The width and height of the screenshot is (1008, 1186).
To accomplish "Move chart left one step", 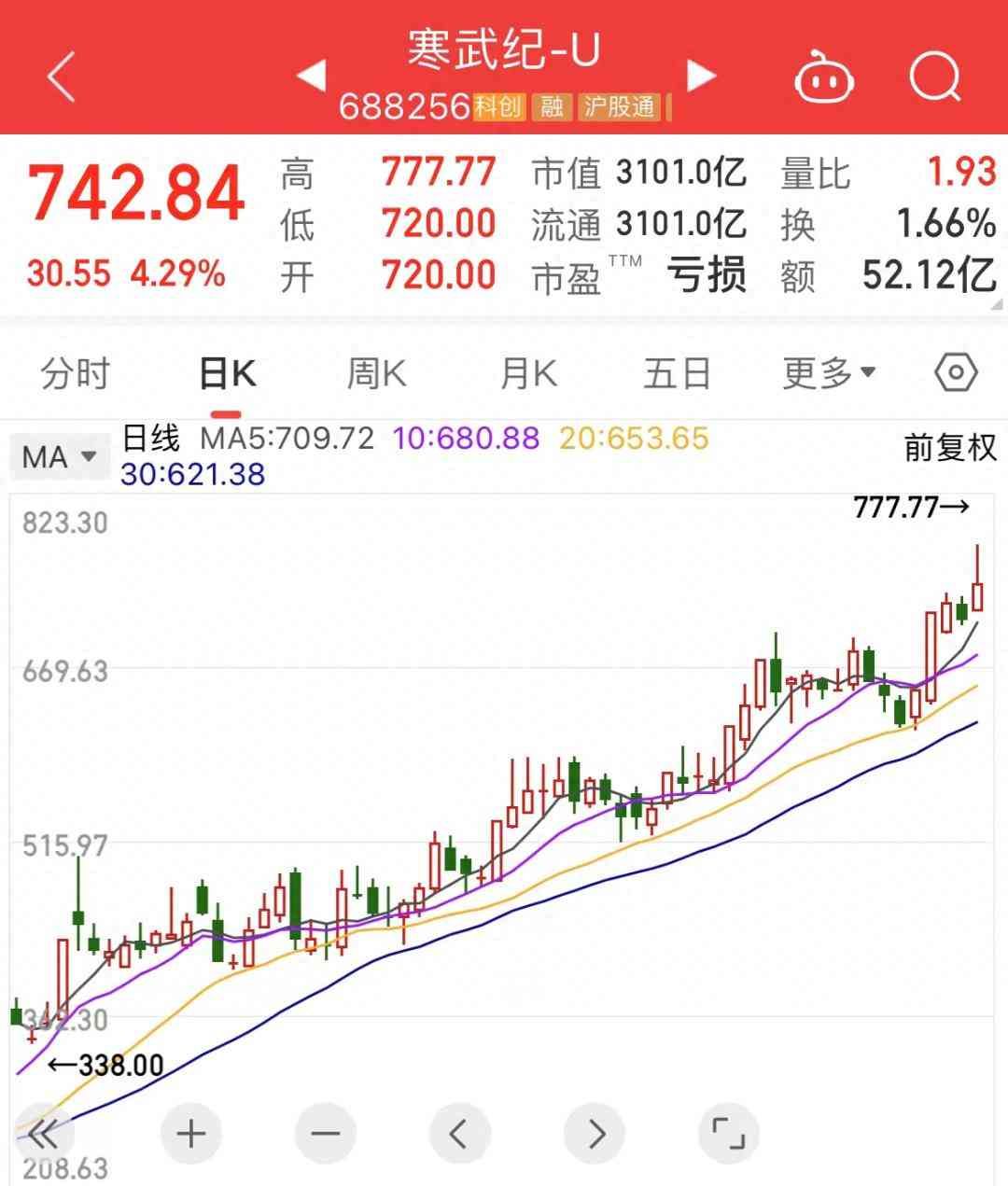I will coord(459,1135).
